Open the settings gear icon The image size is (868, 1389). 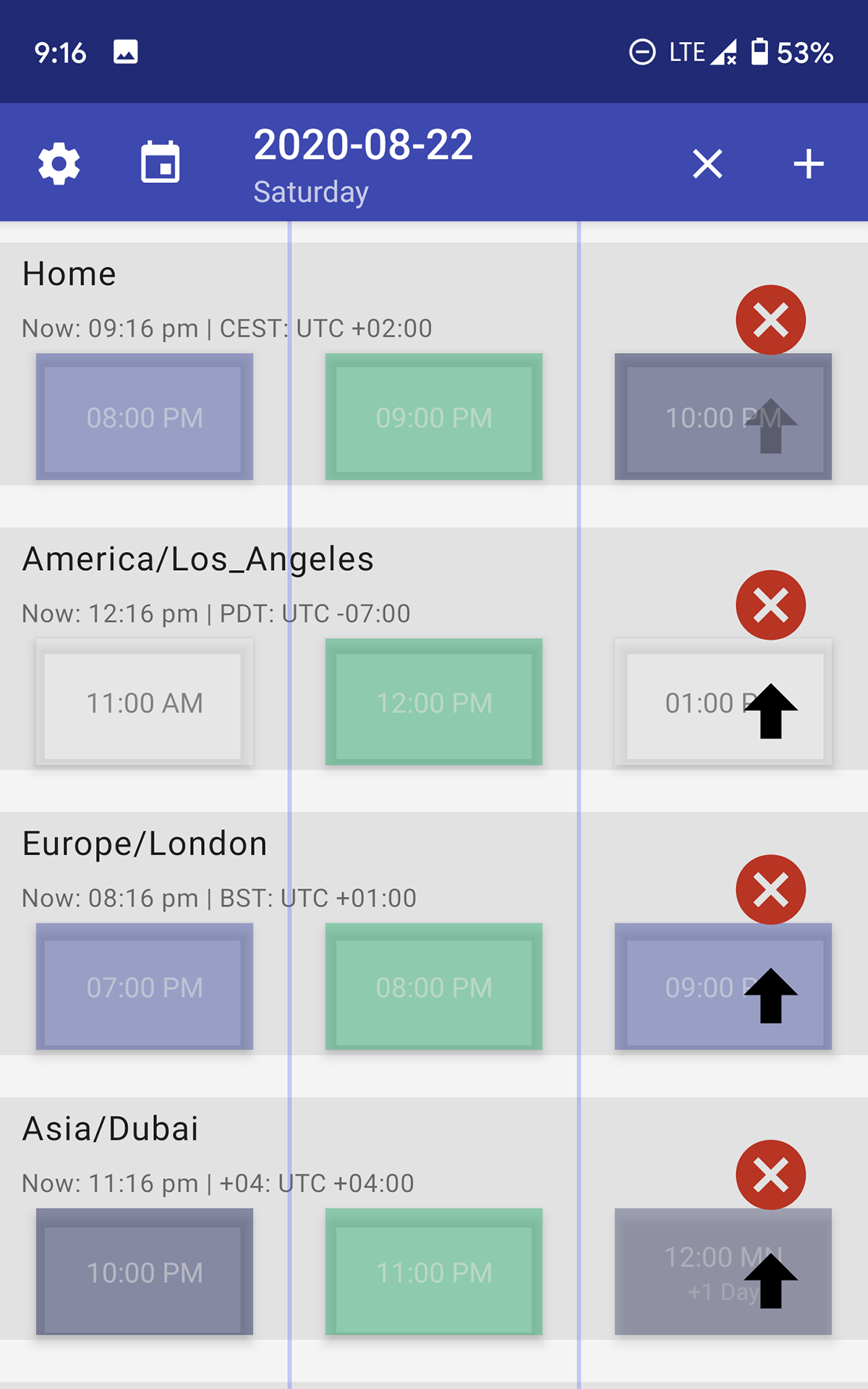pyautogui.click(x=59, y=162)
